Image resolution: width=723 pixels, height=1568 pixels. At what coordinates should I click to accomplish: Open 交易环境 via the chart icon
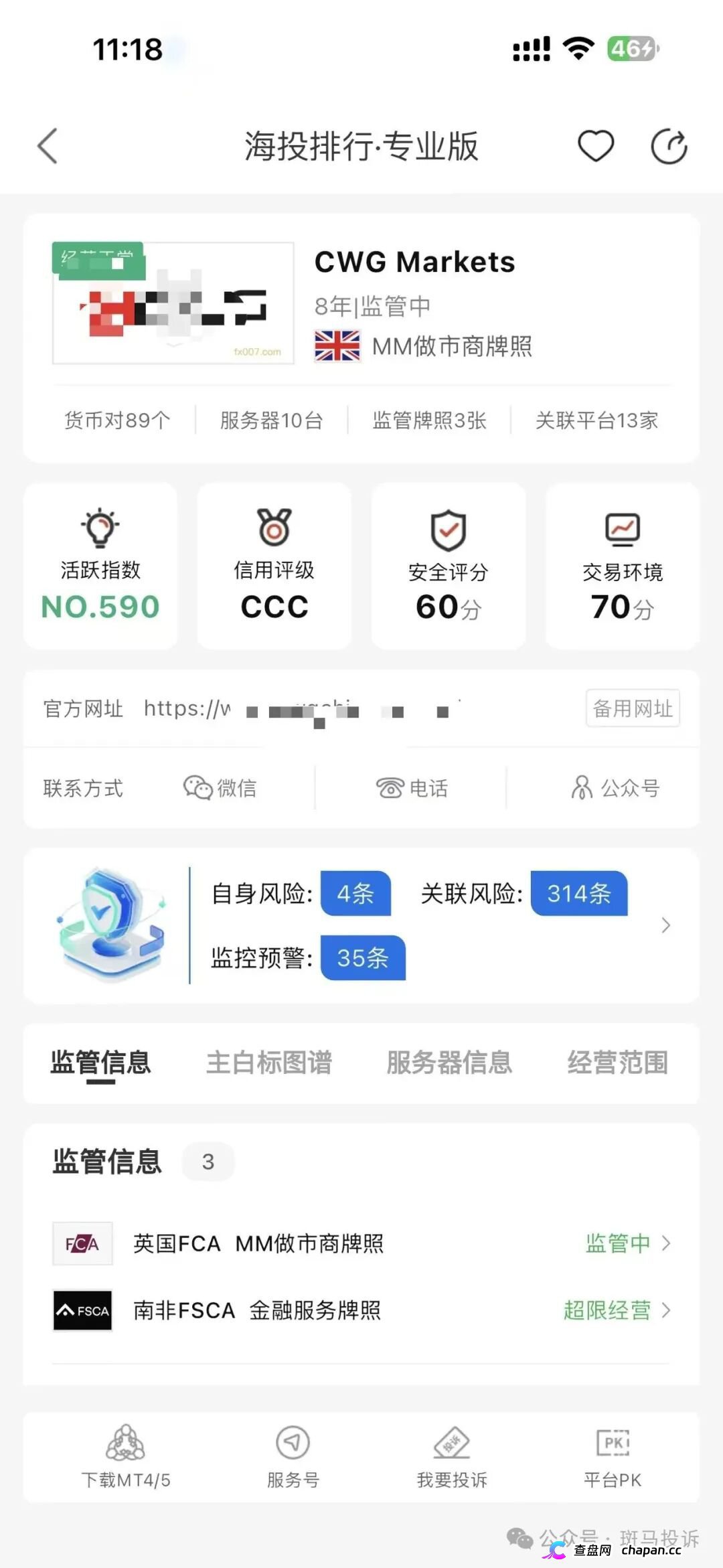click(x=621, y=529)
